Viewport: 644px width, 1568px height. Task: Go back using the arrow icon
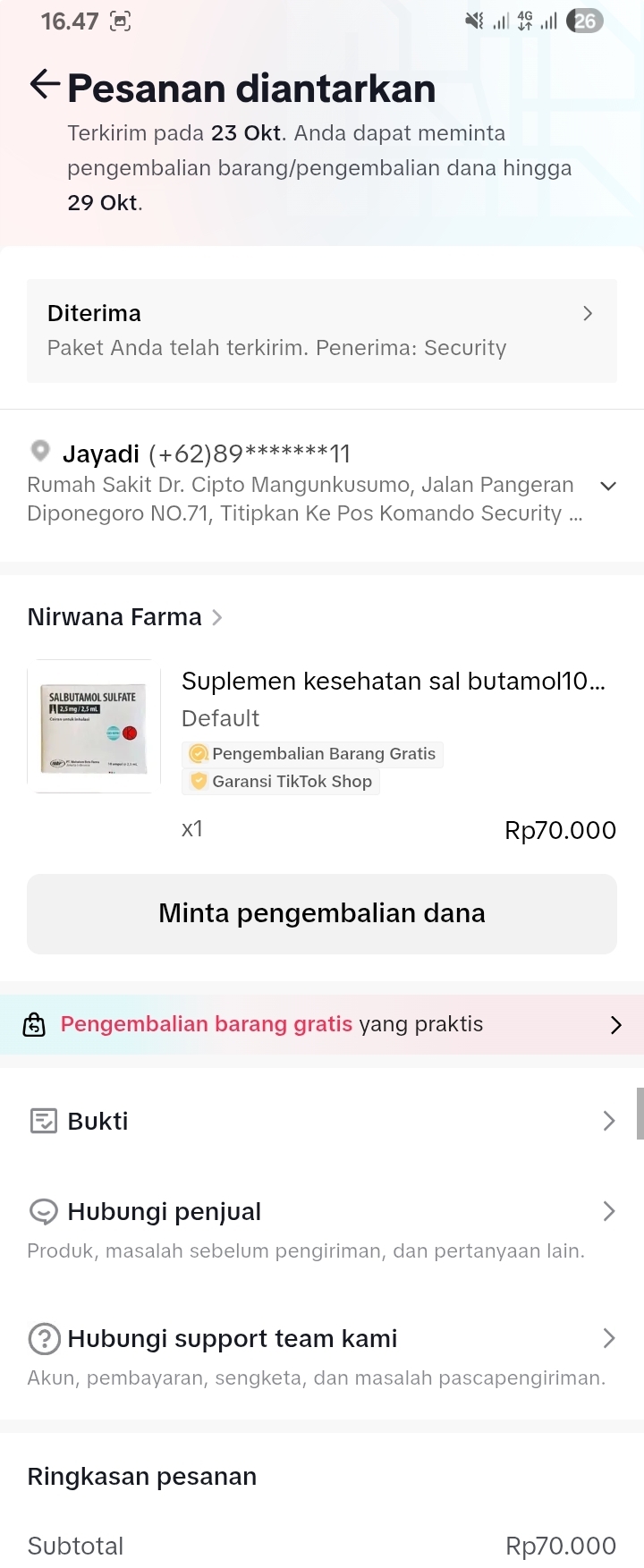click(45, 86)
